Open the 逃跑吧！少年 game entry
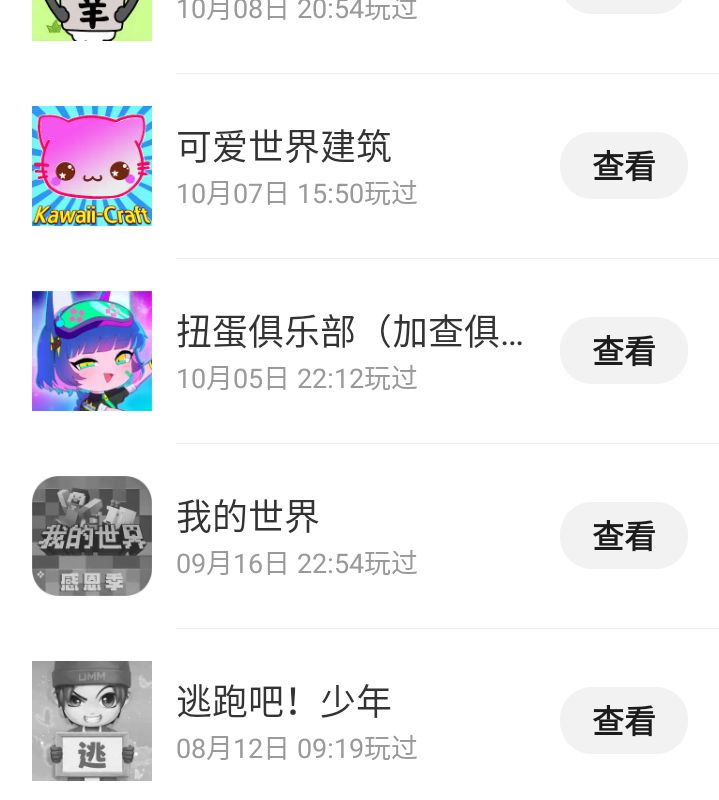The image size is (719, 800). click(284, 703)
